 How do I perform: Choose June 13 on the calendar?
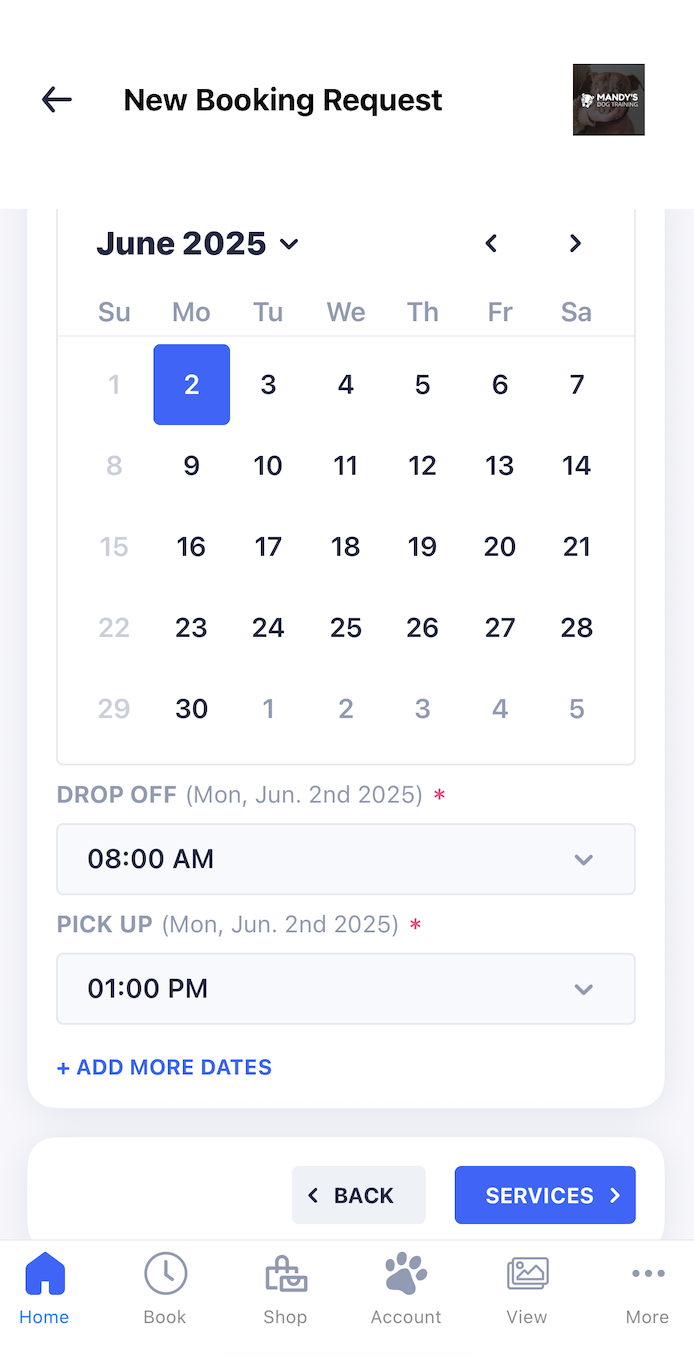(x=499, y=466)
